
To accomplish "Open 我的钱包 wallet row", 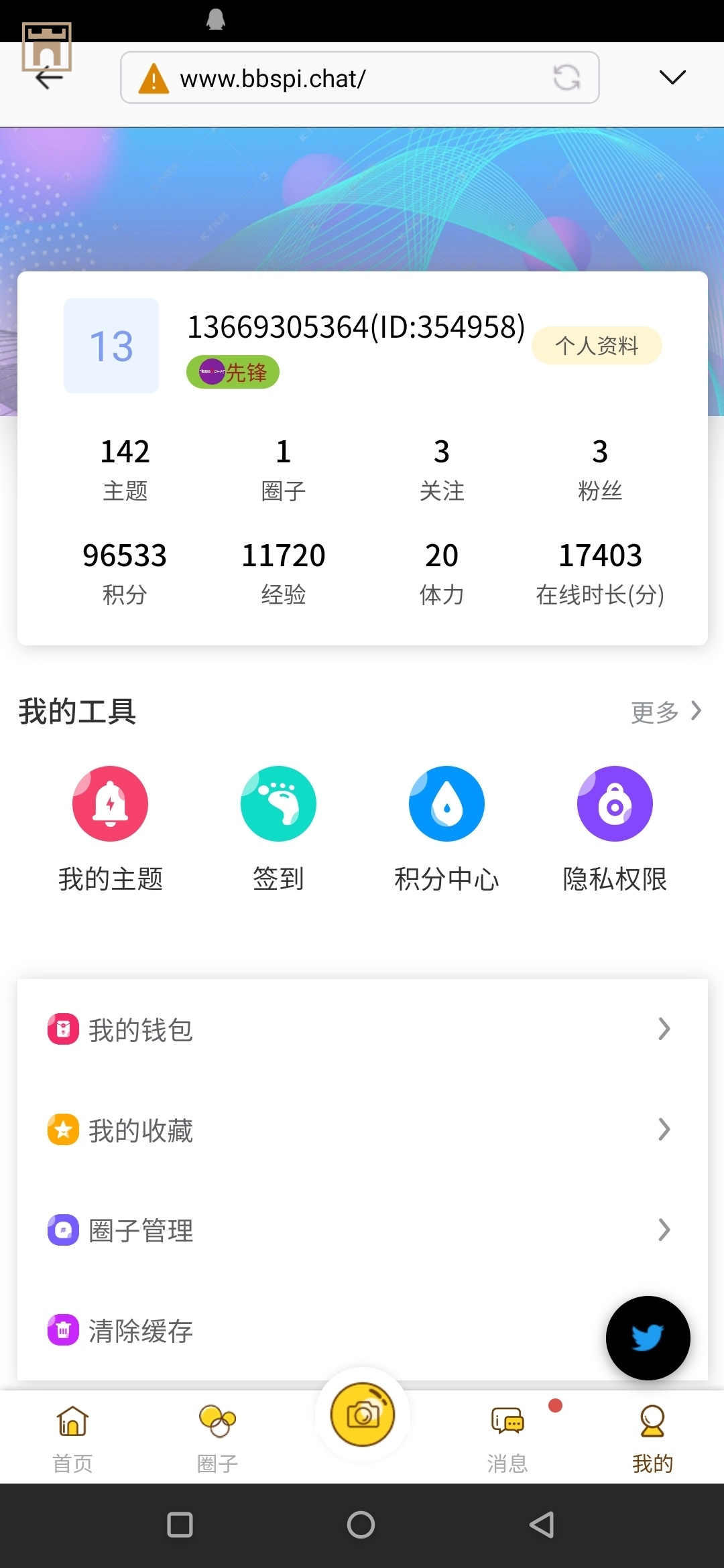I will (x=362, y=1030).
